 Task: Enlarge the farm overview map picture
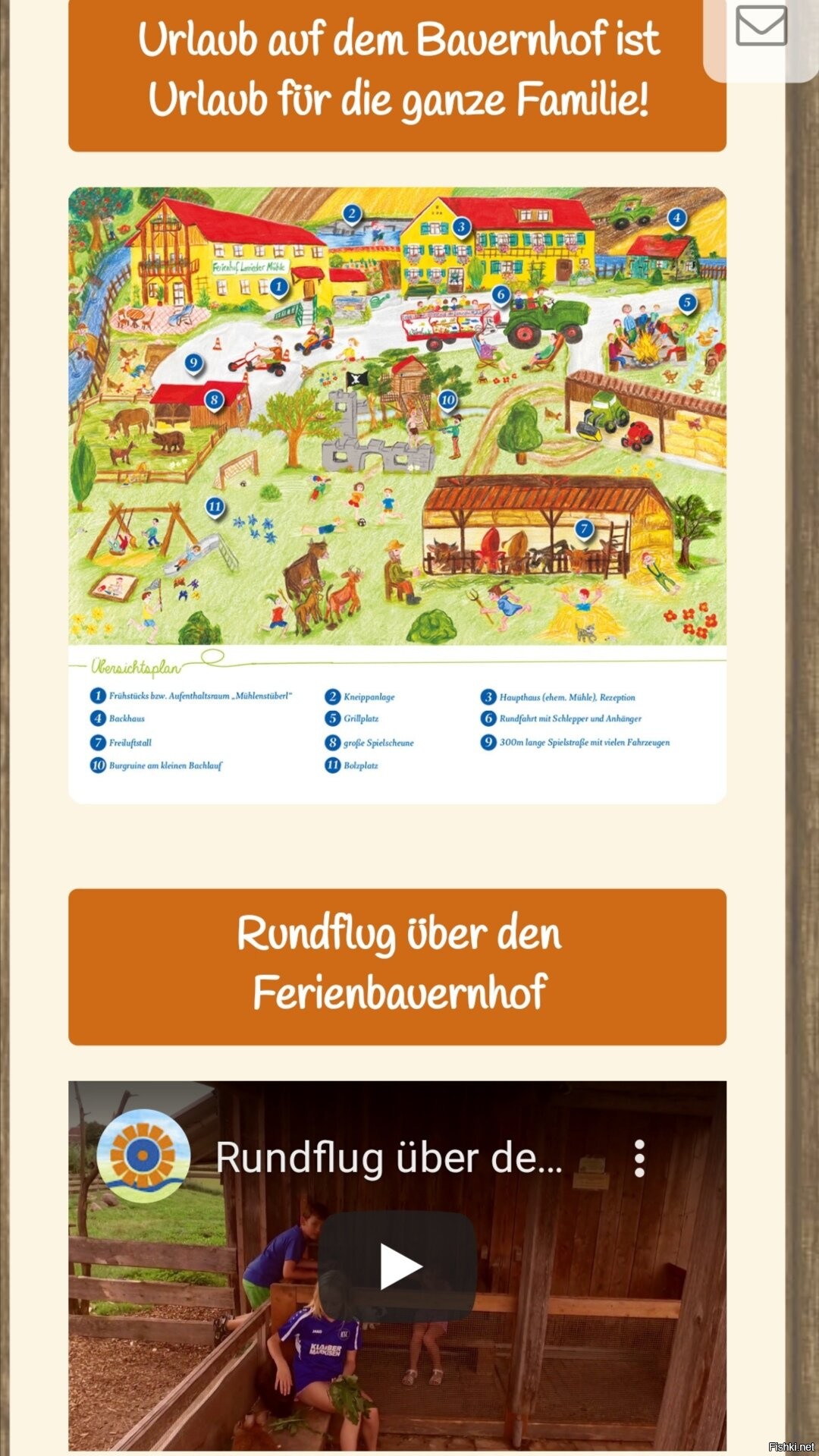tap(397, 495)
